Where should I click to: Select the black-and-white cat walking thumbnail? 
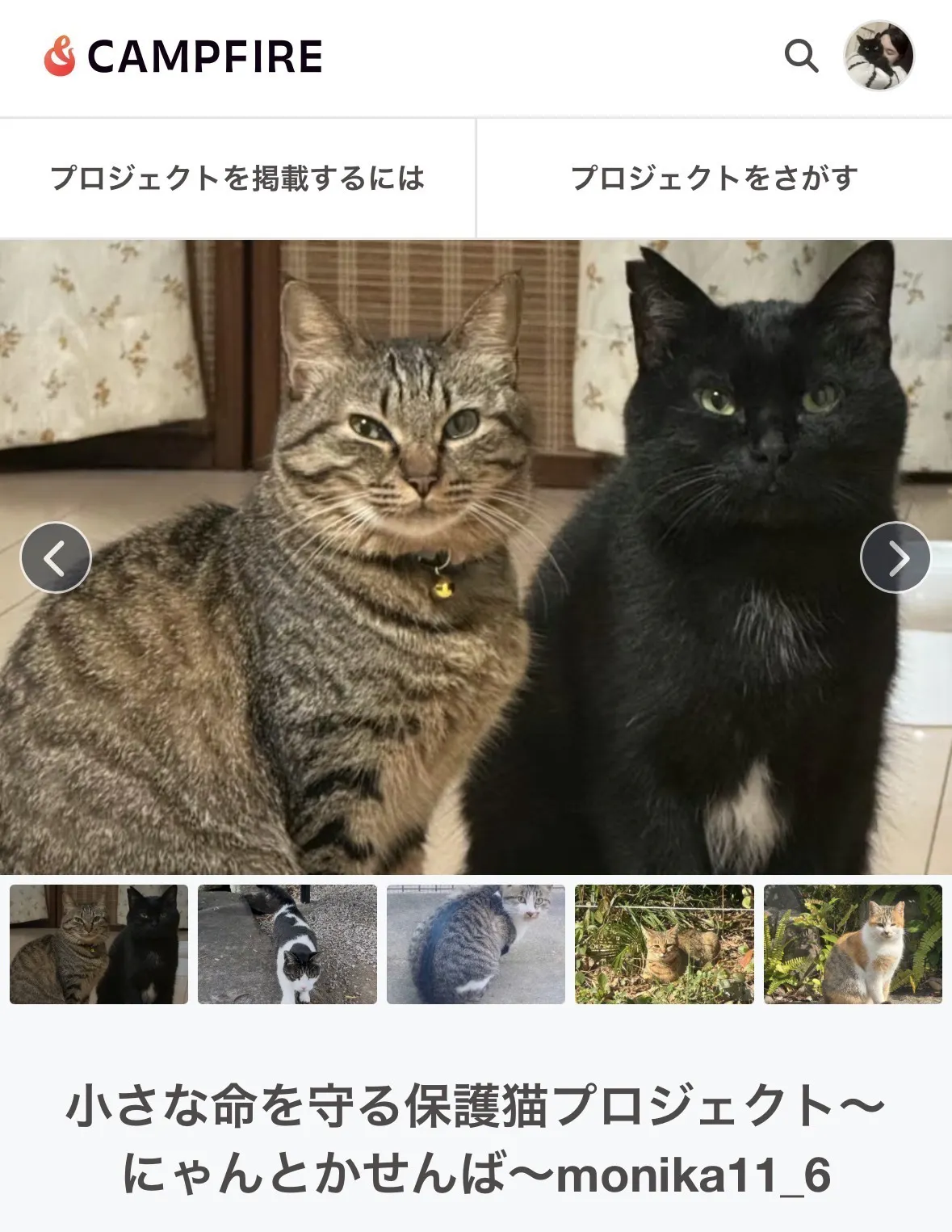pyautogui.click(x=287, y=944)
